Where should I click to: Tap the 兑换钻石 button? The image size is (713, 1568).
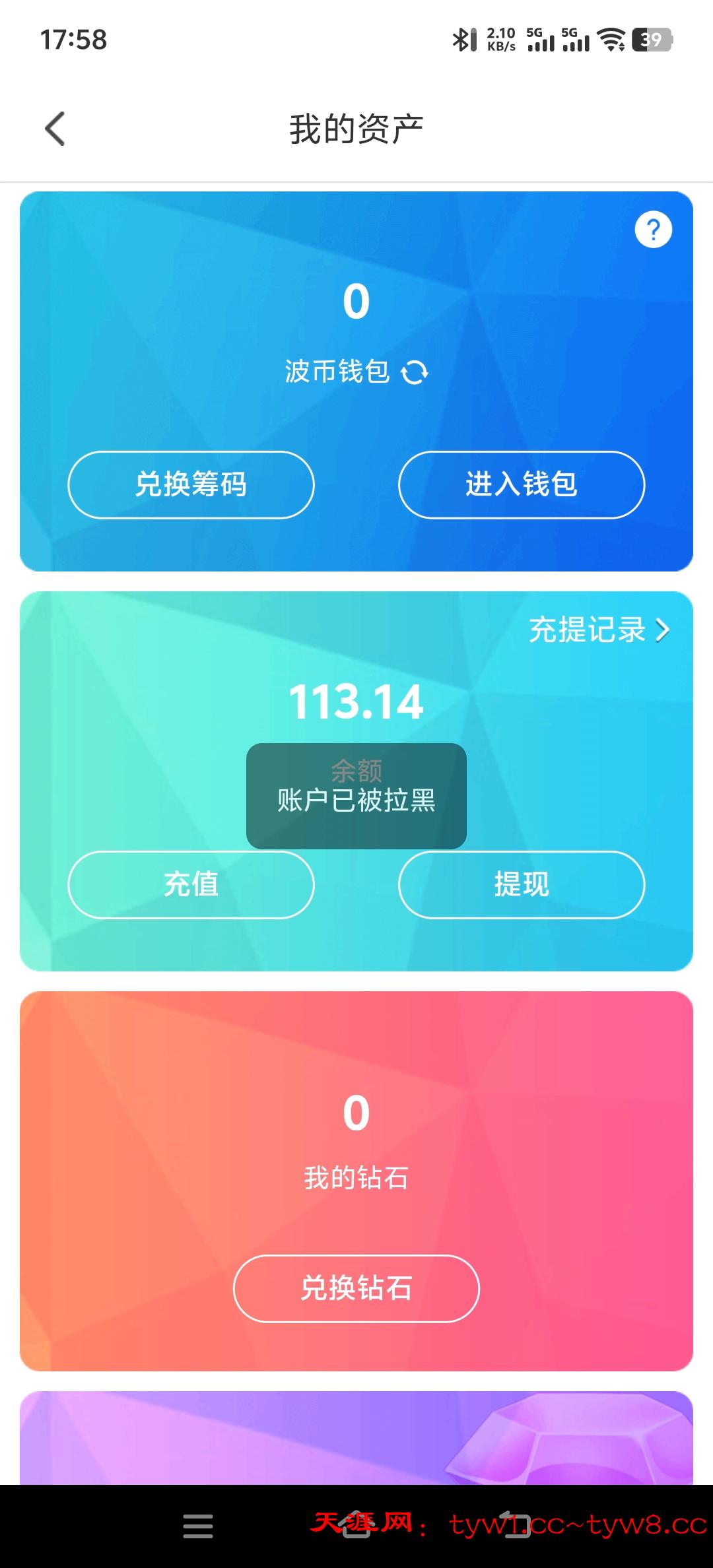[356, 1288]
